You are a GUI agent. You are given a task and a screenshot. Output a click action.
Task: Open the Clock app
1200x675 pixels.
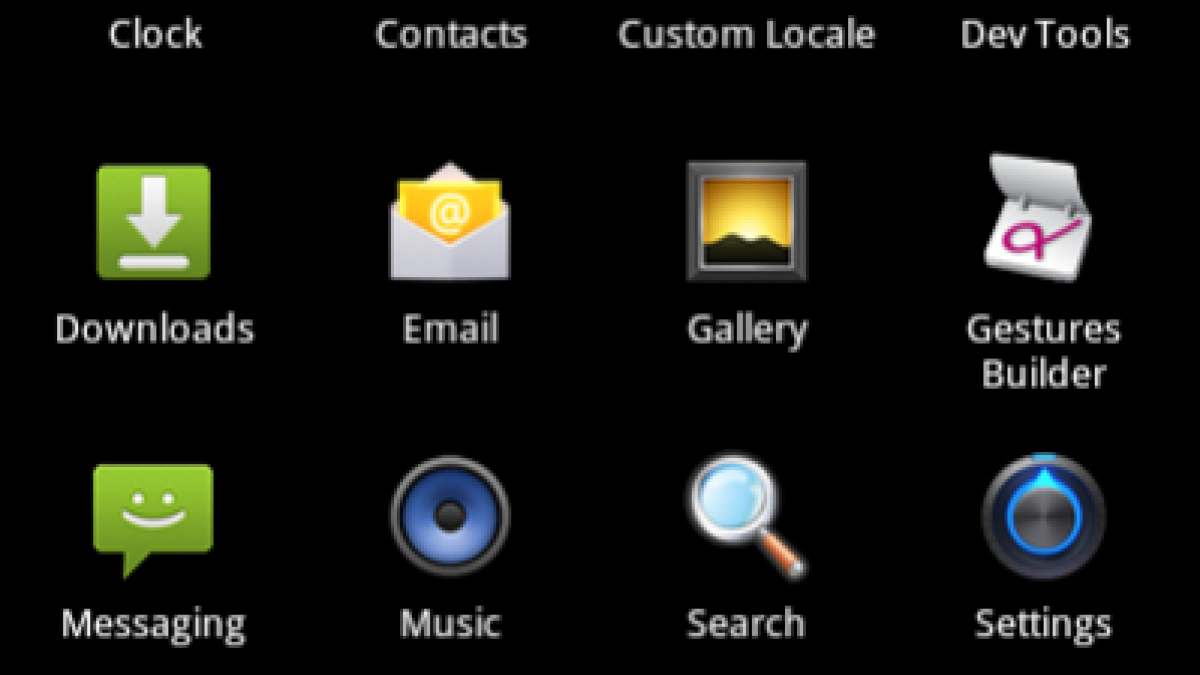(155, 33)
